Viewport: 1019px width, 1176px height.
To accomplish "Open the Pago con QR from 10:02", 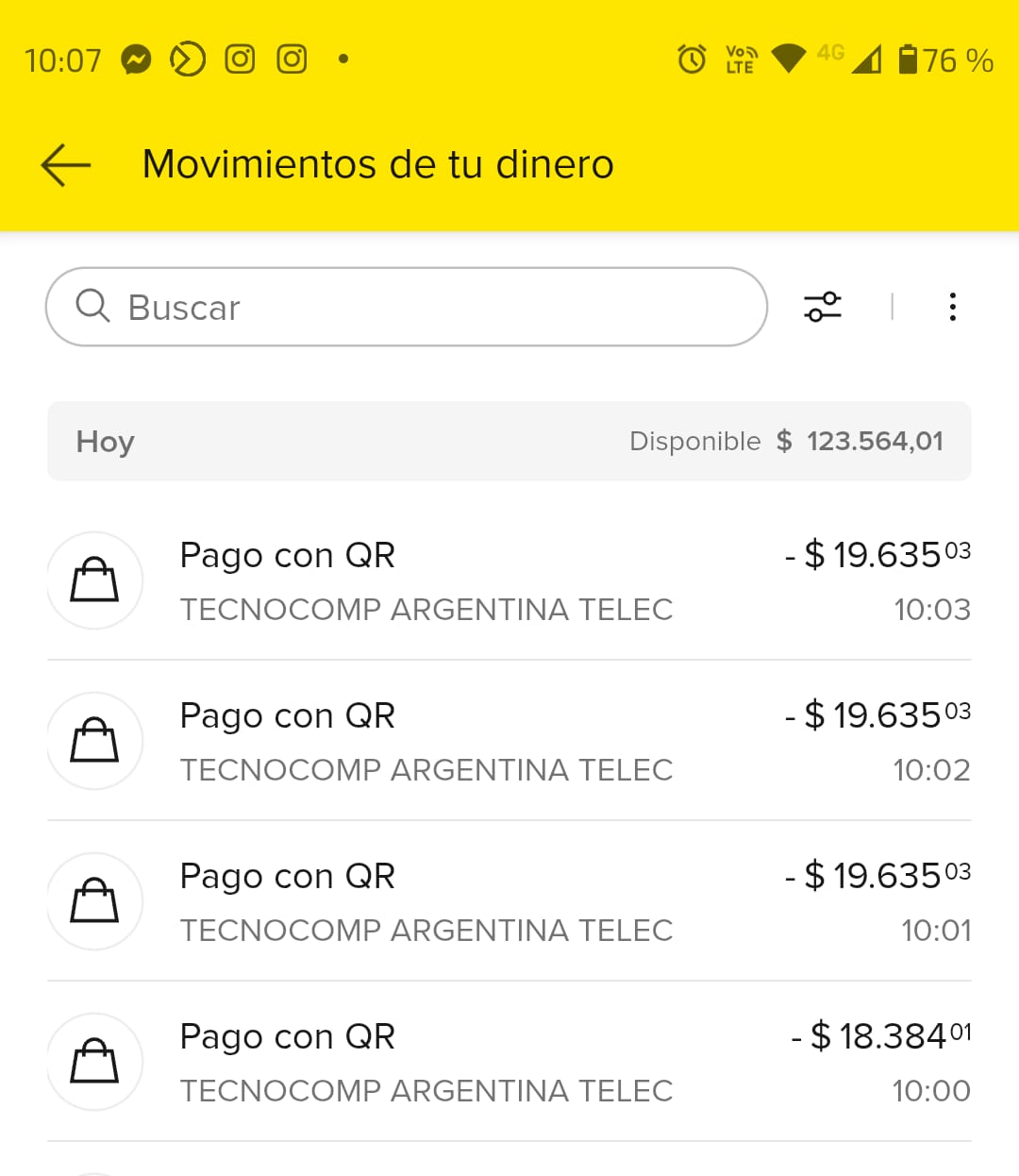I will 509,741.
